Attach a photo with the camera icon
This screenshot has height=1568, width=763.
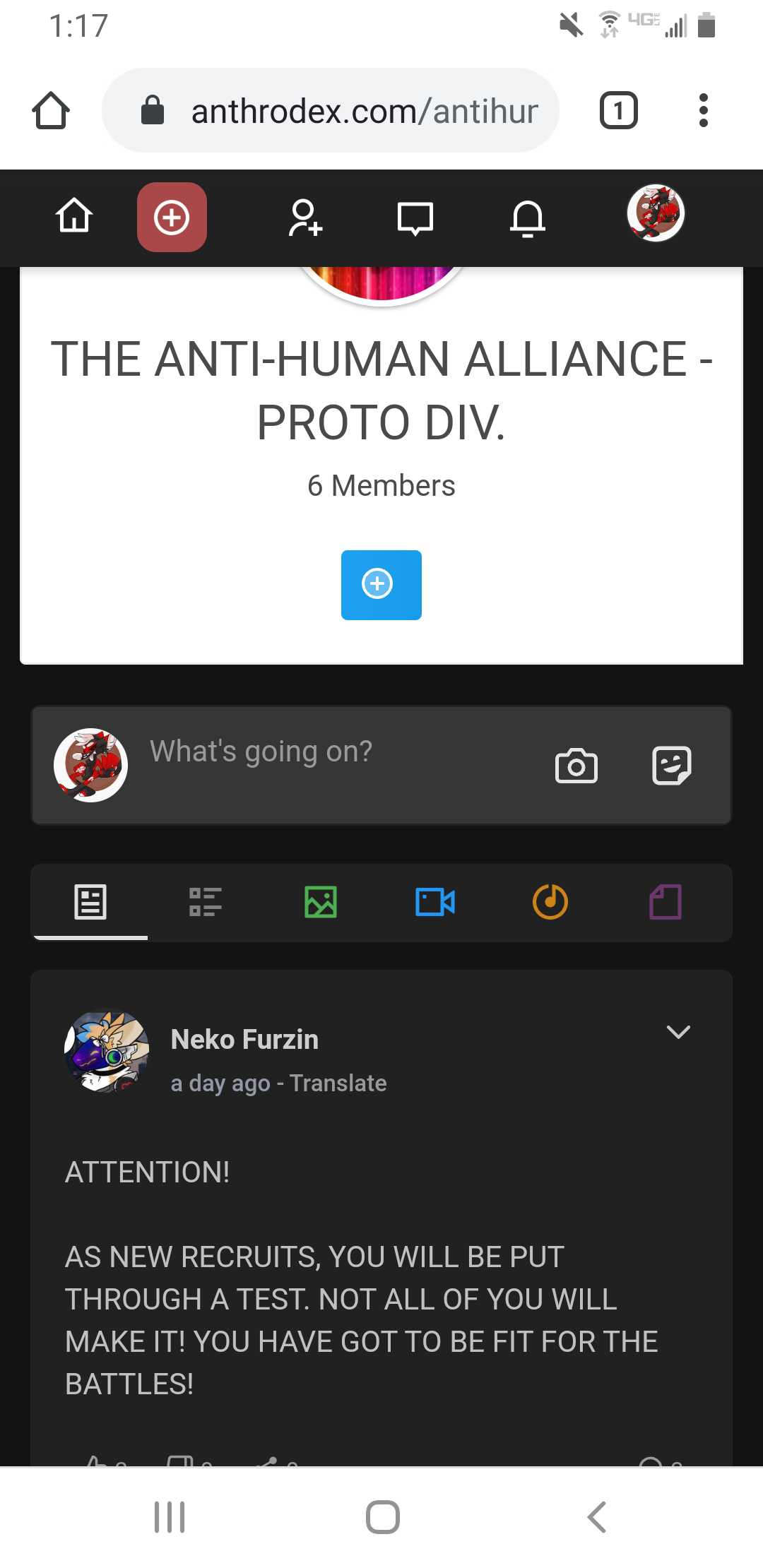576,766
